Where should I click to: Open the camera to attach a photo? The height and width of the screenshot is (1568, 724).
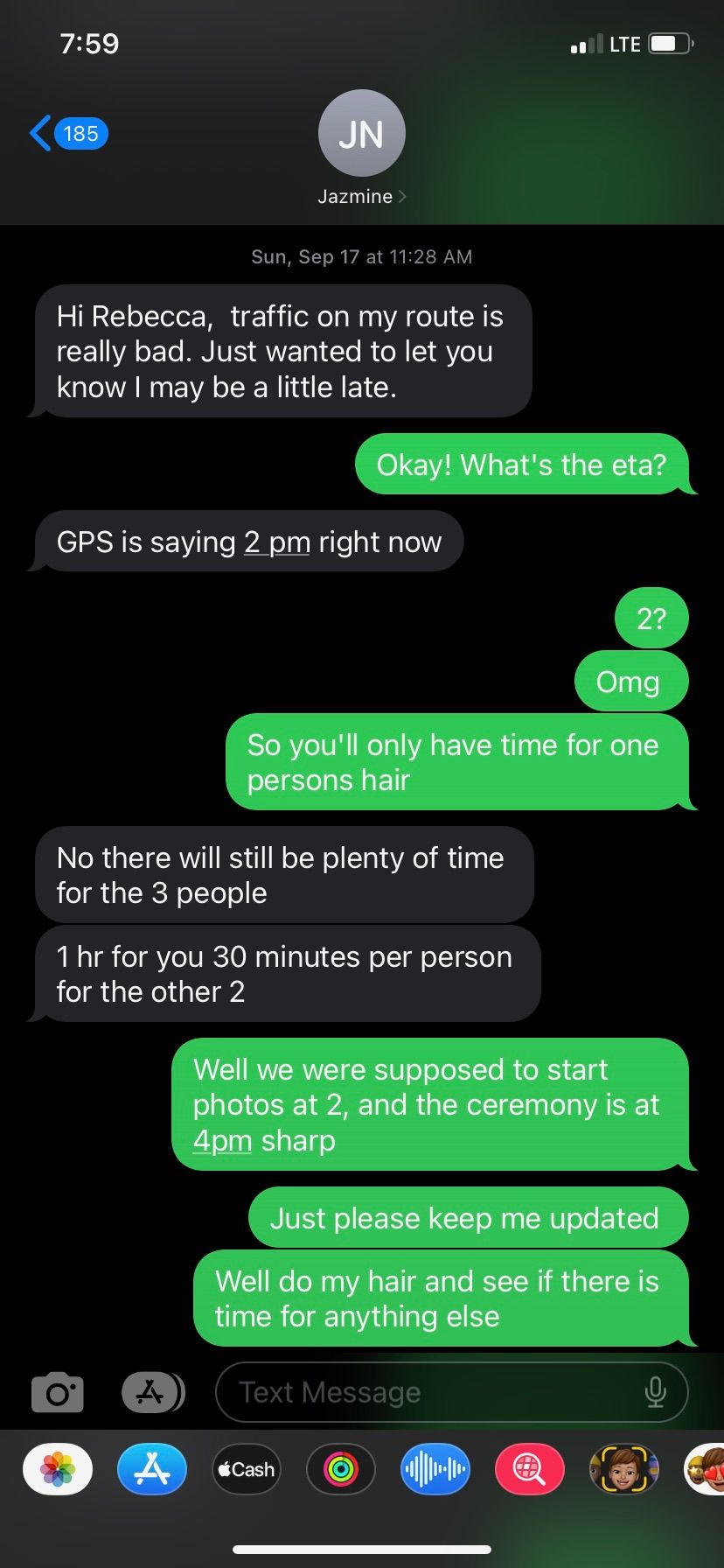pos(58,1392)
